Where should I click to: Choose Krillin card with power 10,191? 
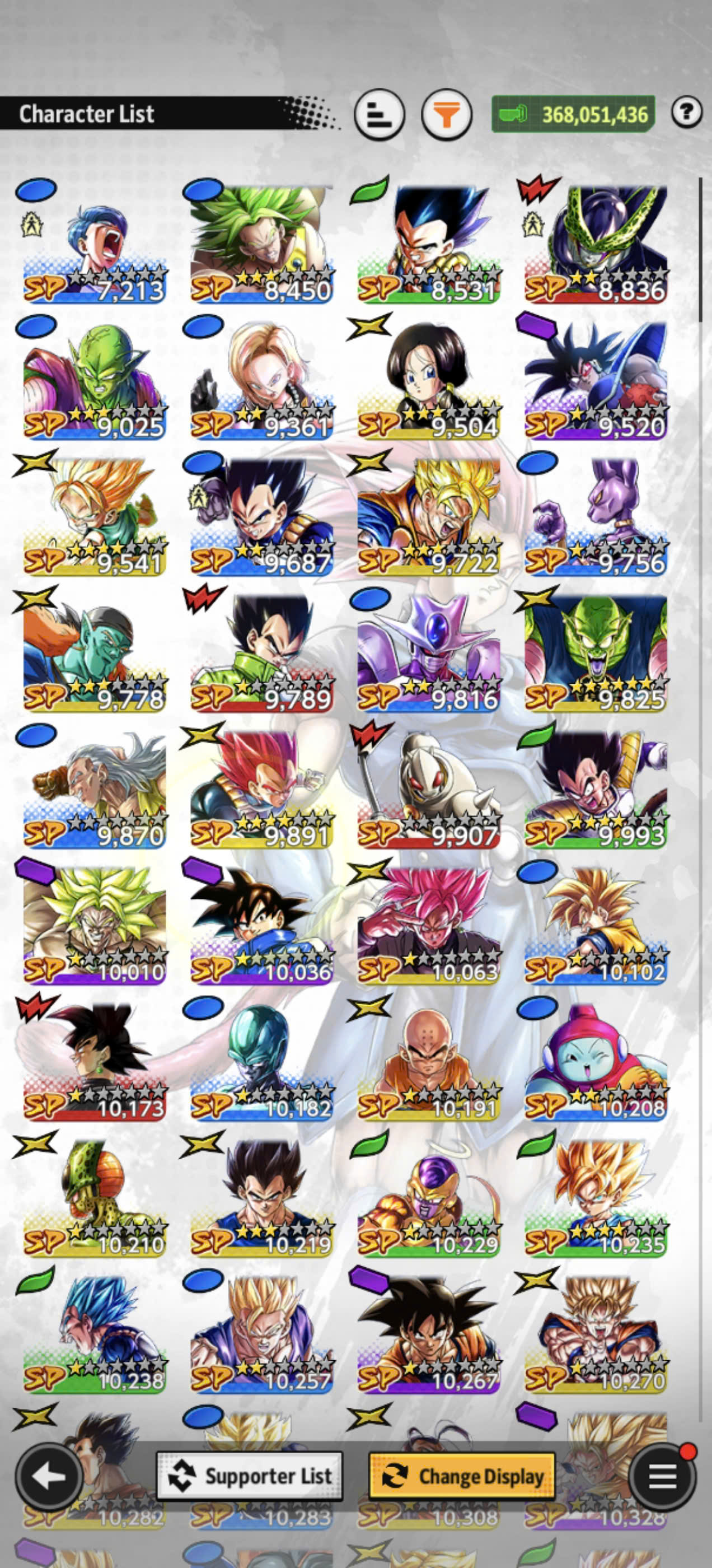click(429, 1063)
